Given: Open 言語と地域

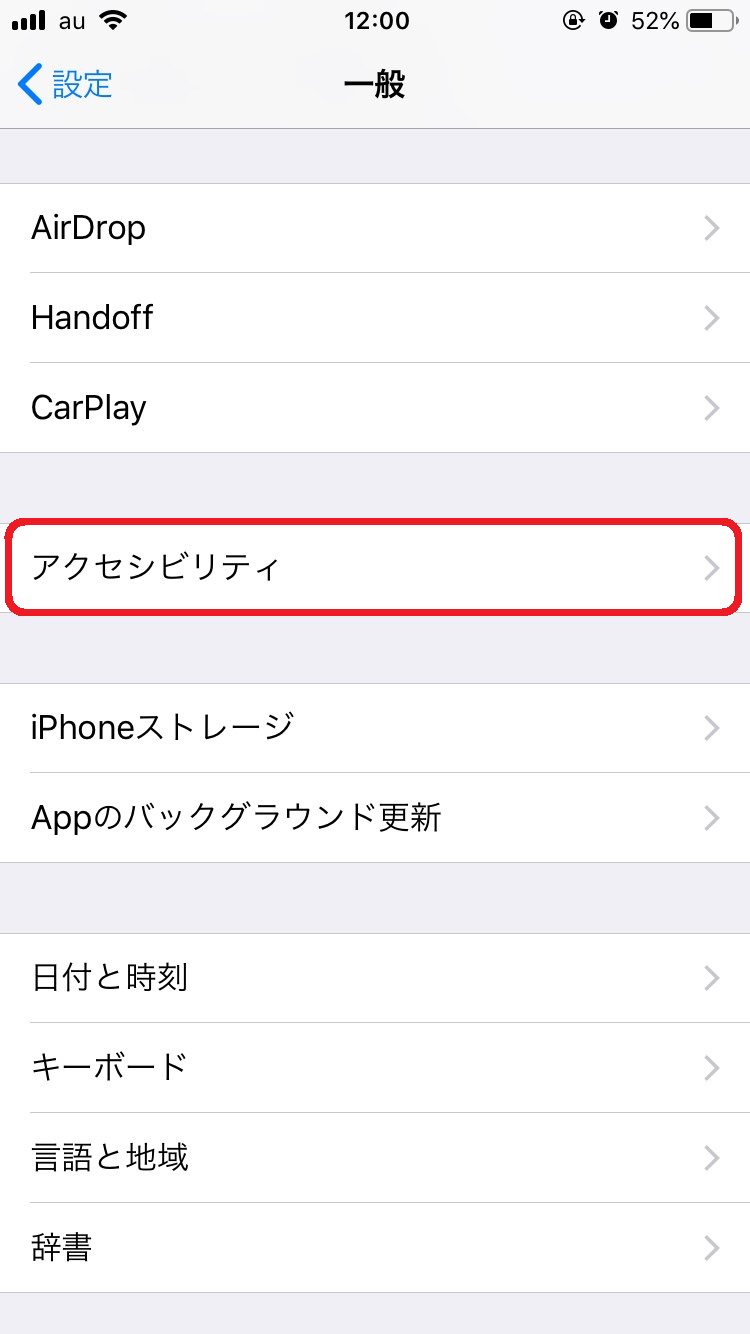Looking at the screenshot, I should [375, 1158].
